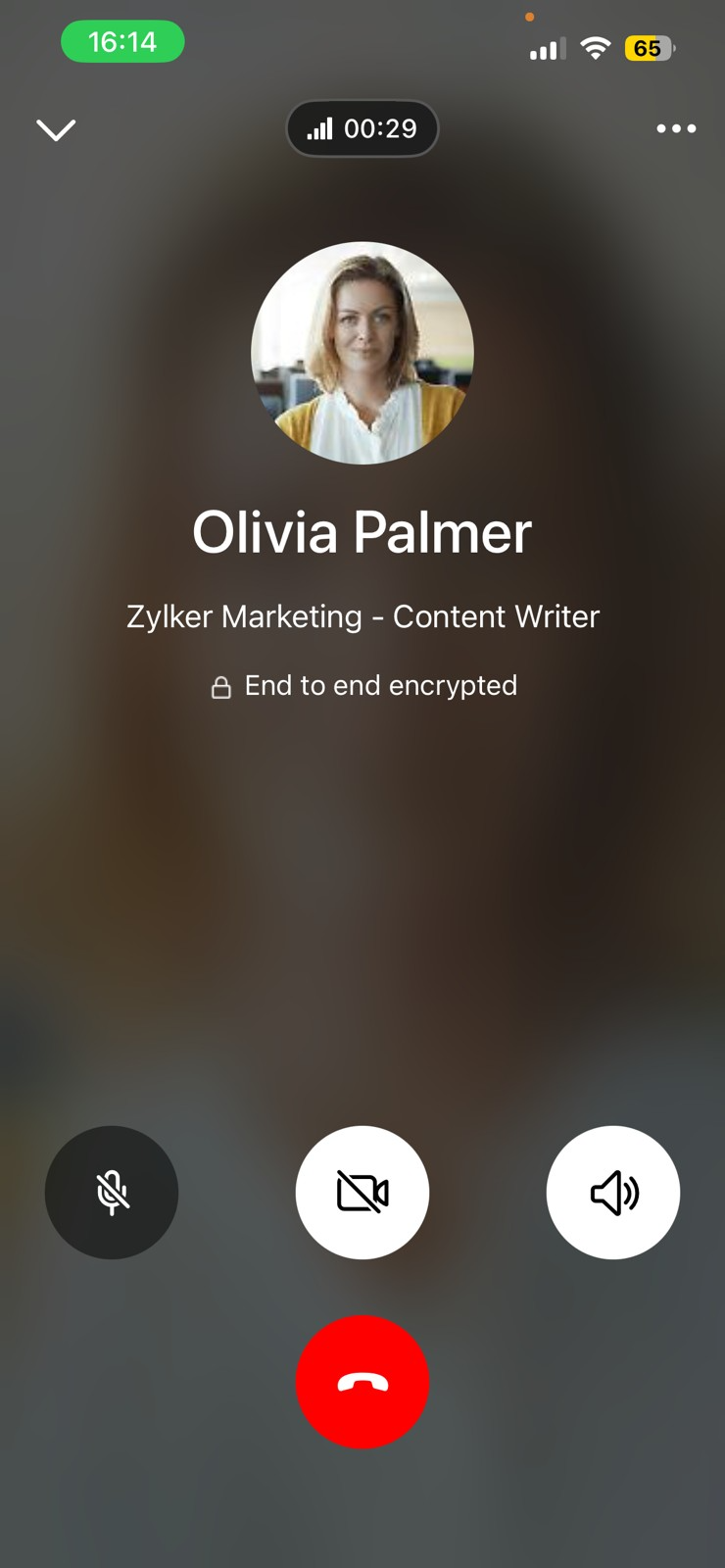Tap the call quality timer pill
Viewport: 725px width, 1568px height.
pyautogui.click(x=362, y=128)
